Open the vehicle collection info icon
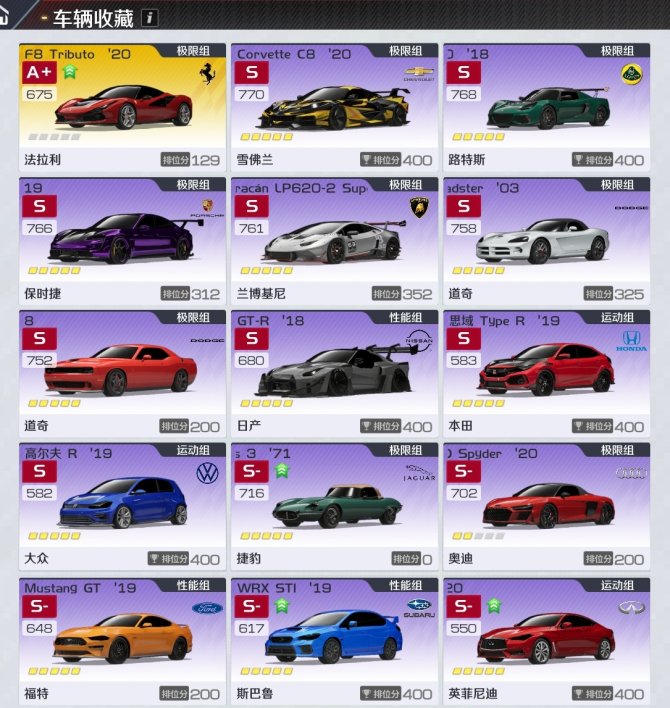 [x=149, y=17]
